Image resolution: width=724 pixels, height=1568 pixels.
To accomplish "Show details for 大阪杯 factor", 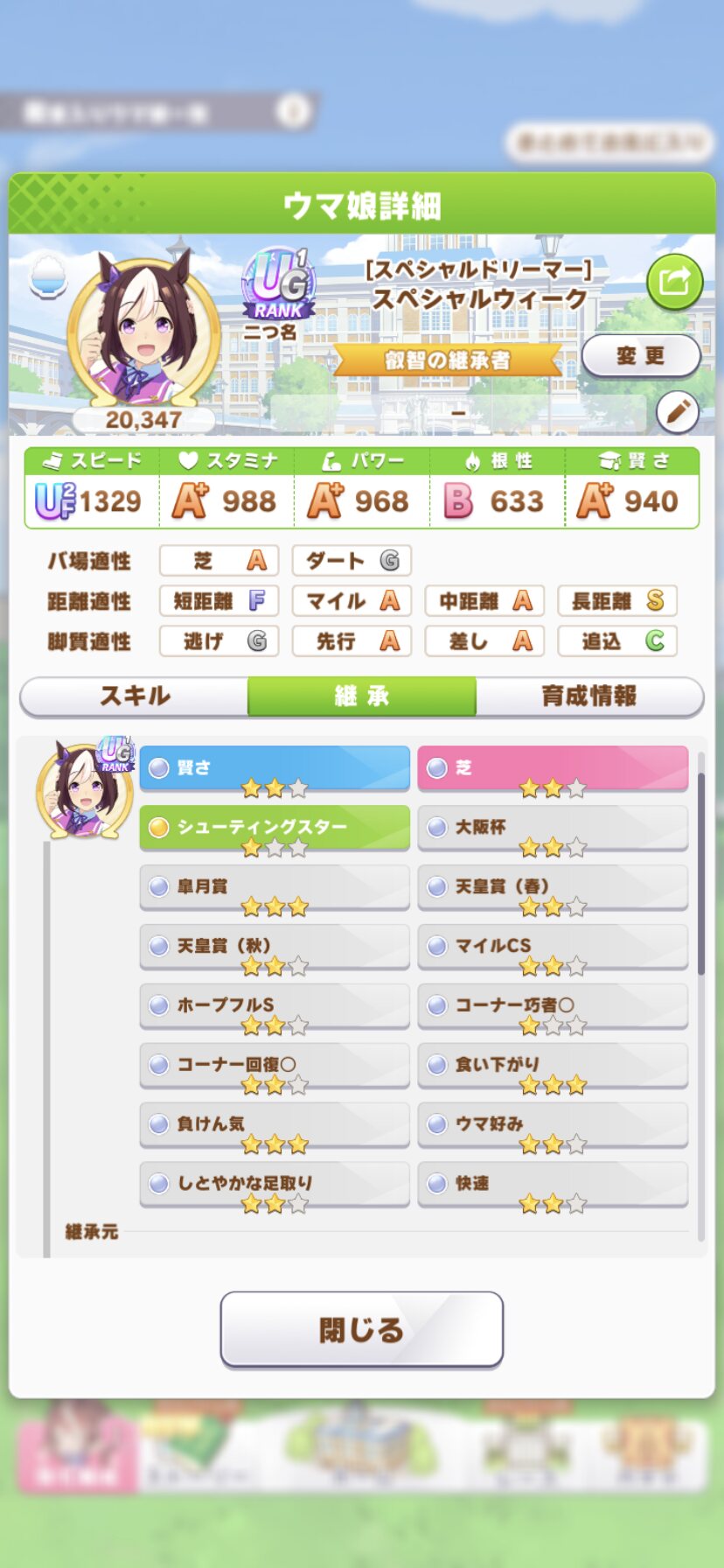I will click(x=553, y=828).
